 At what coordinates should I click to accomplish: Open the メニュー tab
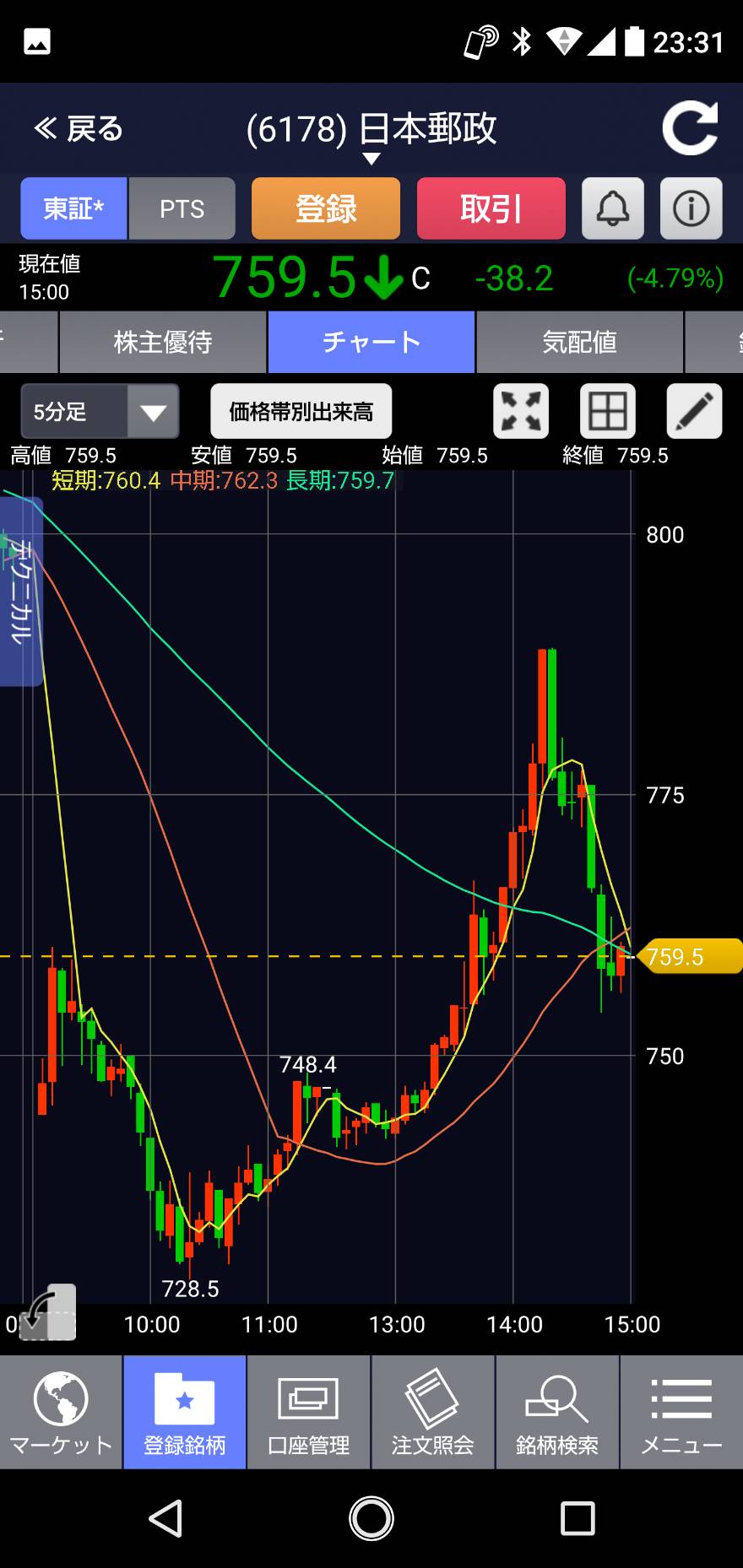tap(681, 1413)
